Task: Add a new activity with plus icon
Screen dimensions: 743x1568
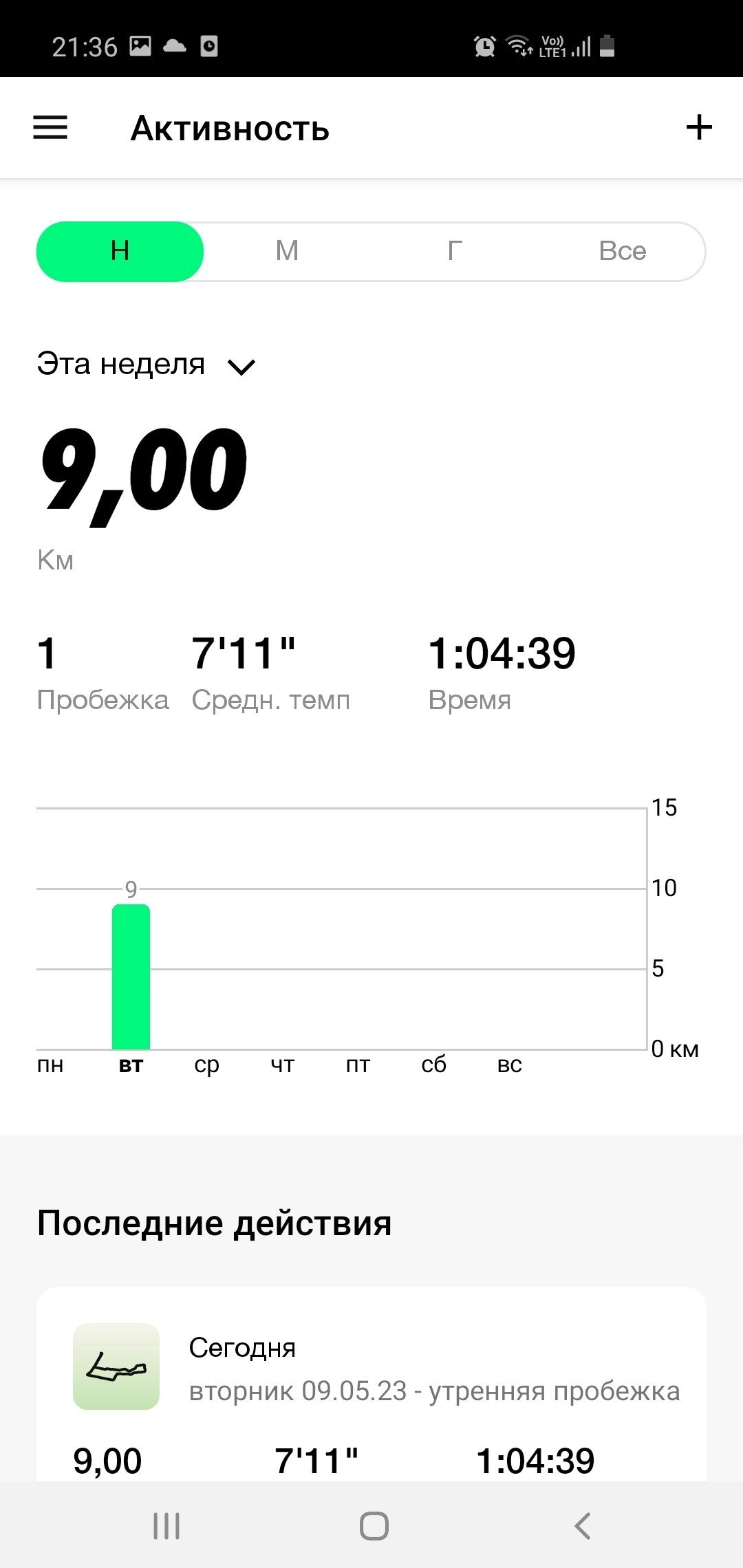Action: pyautogui.click(x=699, y=127)
